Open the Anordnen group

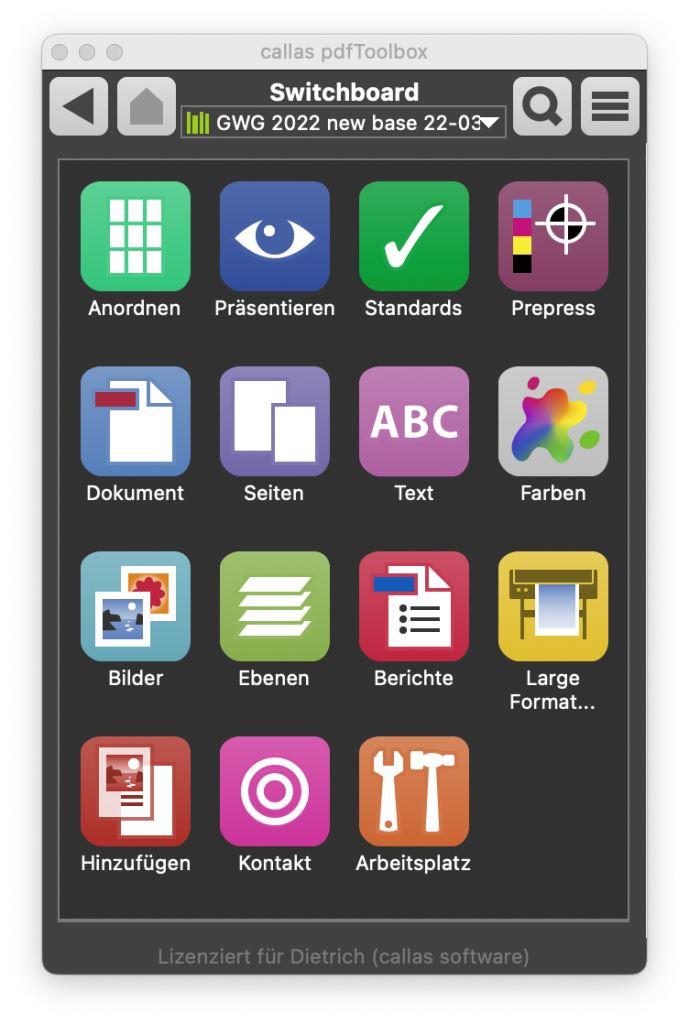pos(135,236)
